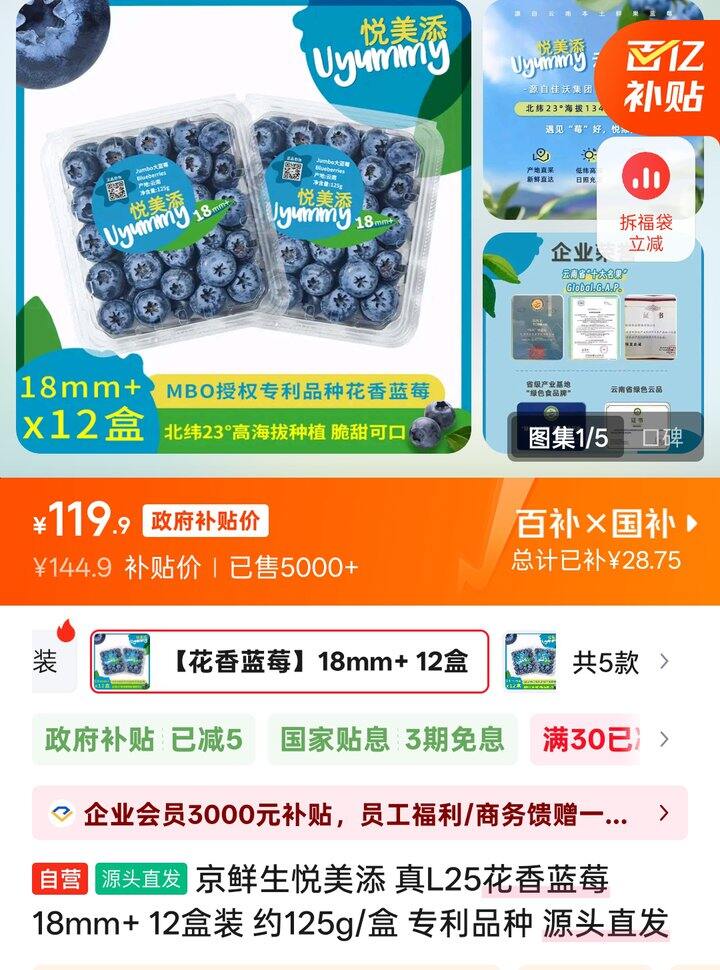720x970 pixels.
Task: Open the 国家贴息 3期免息 chip
Action: [x=392, y=739]
